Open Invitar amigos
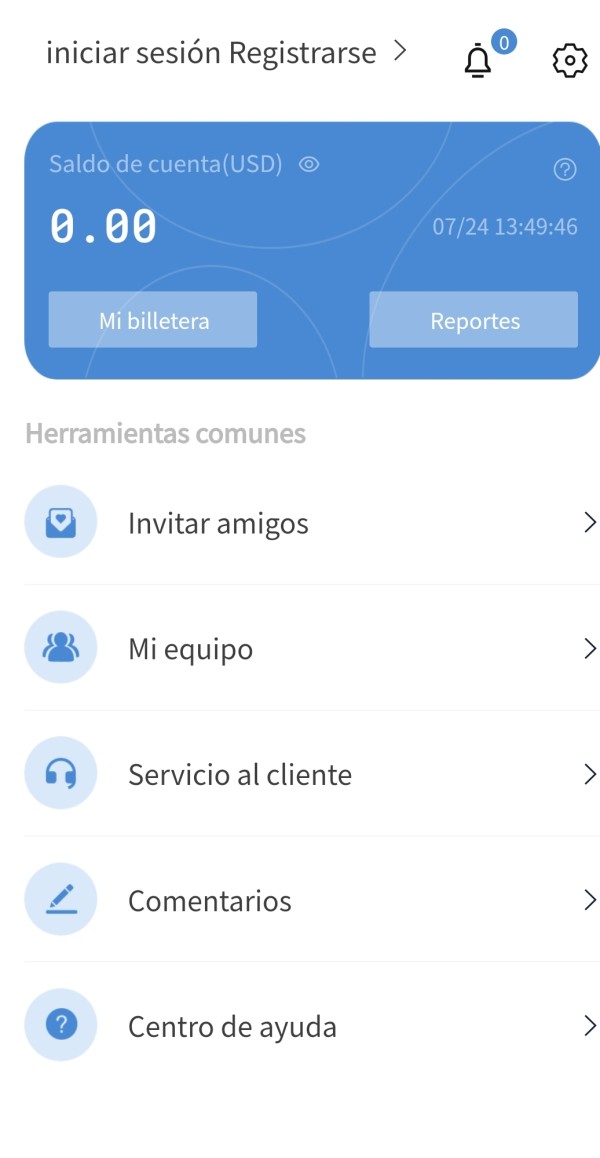The width and height of the screenshot is (600, 1158). click(x=311, y=523)
